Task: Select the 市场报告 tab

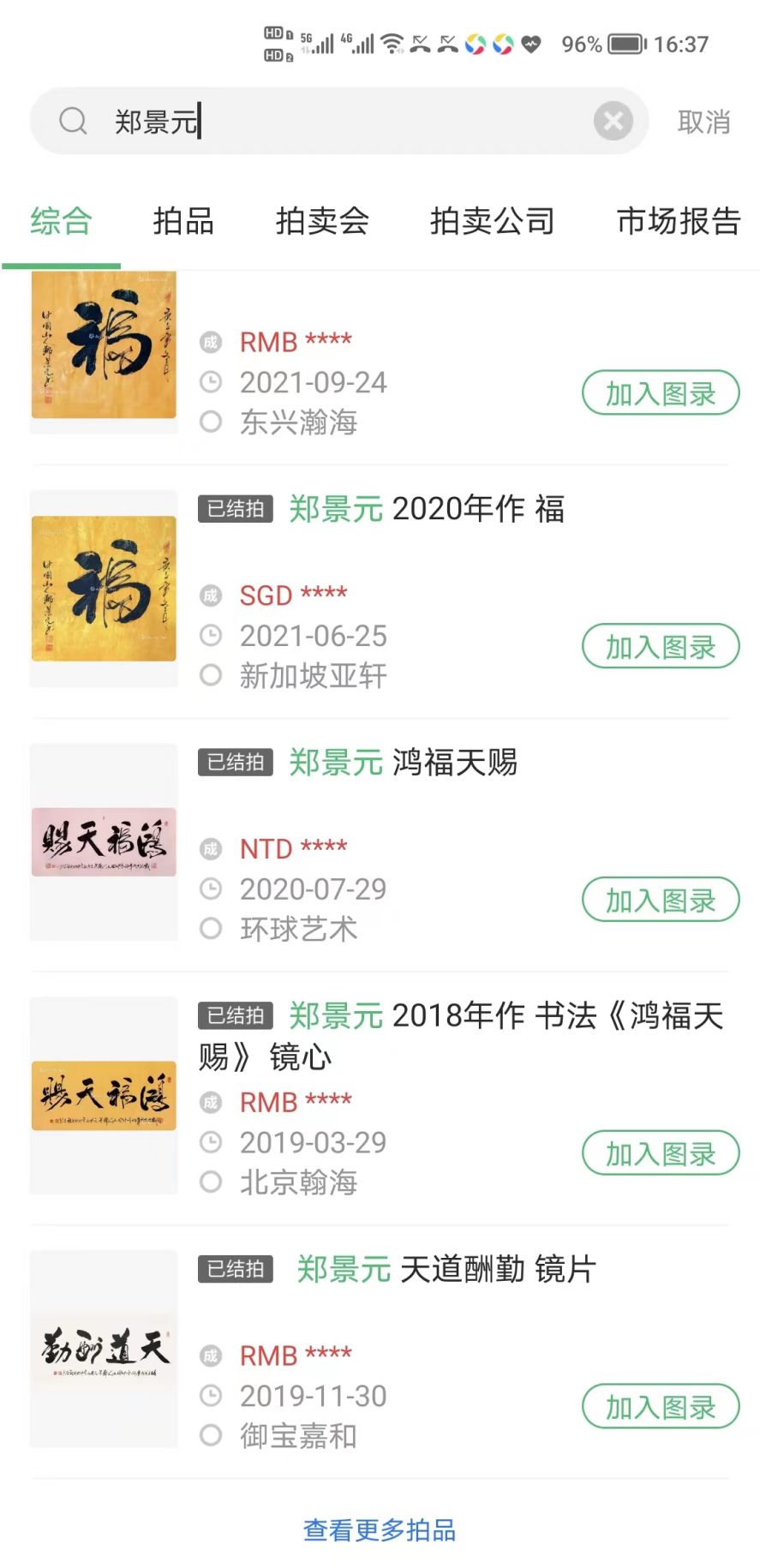Action: coord(678,221)
